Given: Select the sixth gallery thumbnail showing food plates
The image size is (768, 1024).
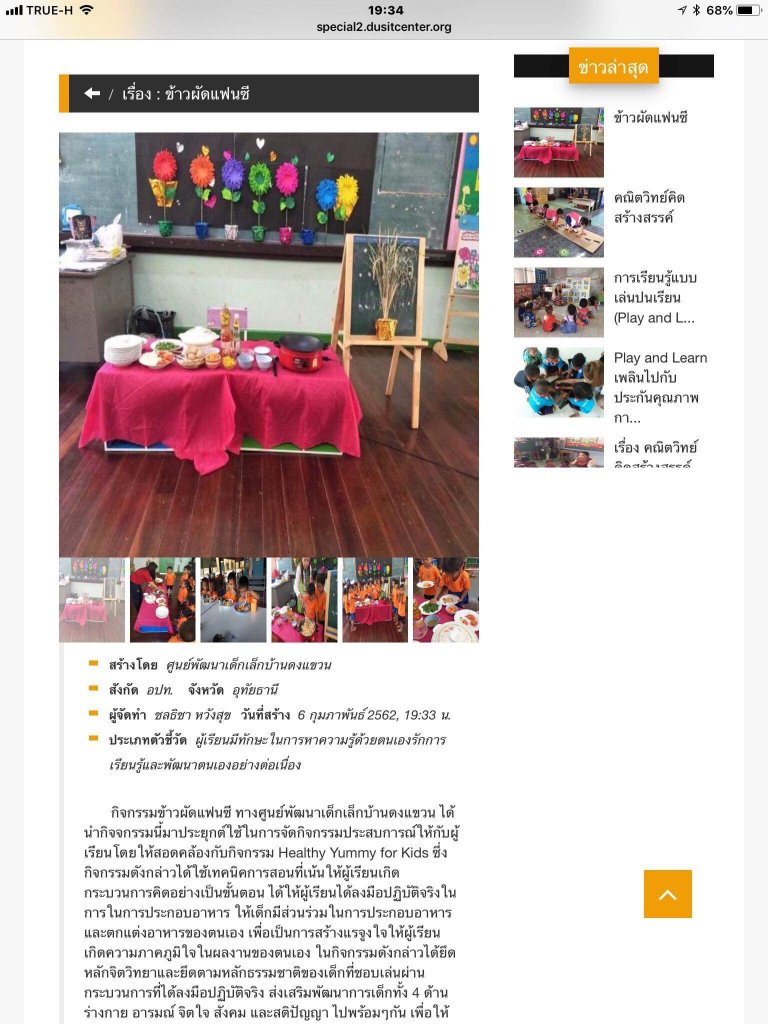Looking at the screenshot, I should (x=445, y=600).
